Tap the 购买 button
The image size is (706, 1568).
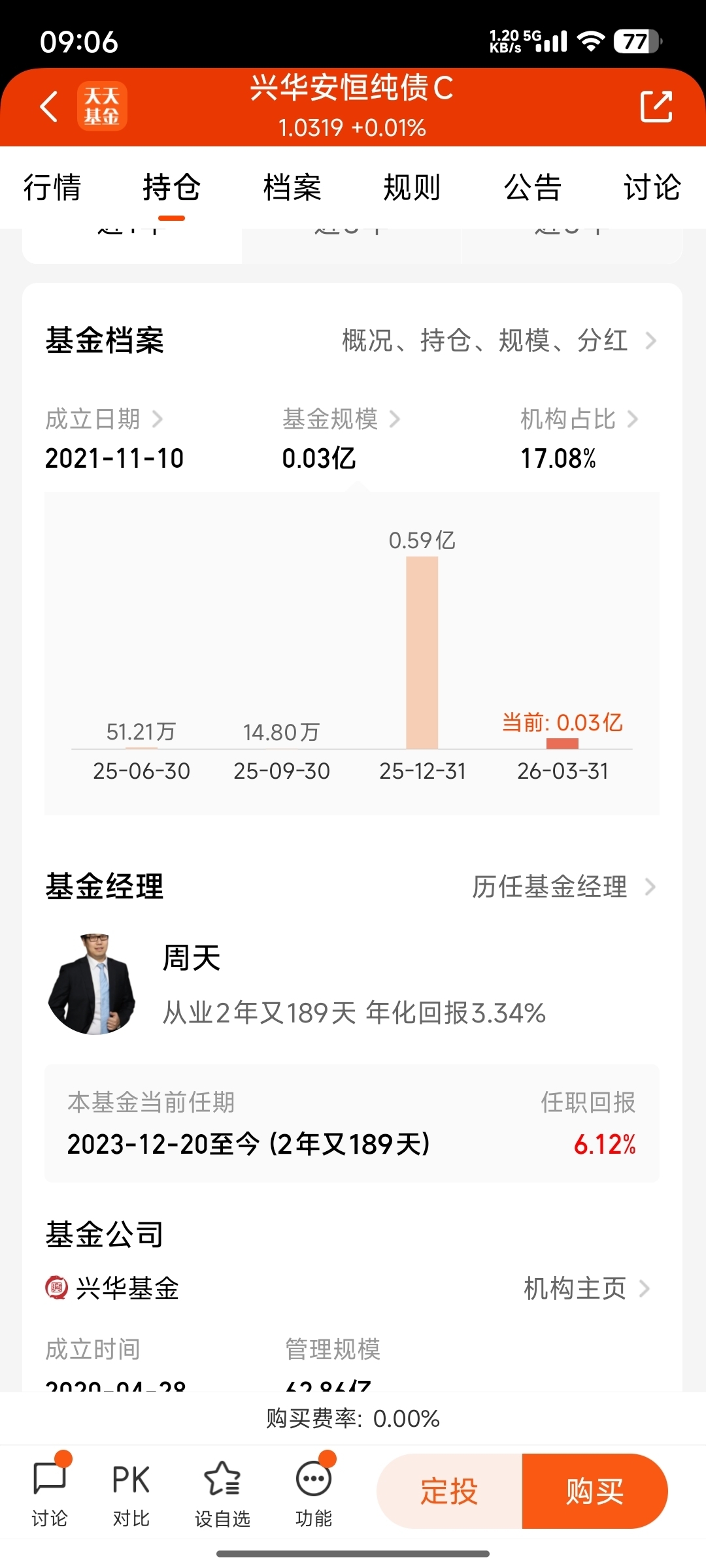tap(595, 1491)
